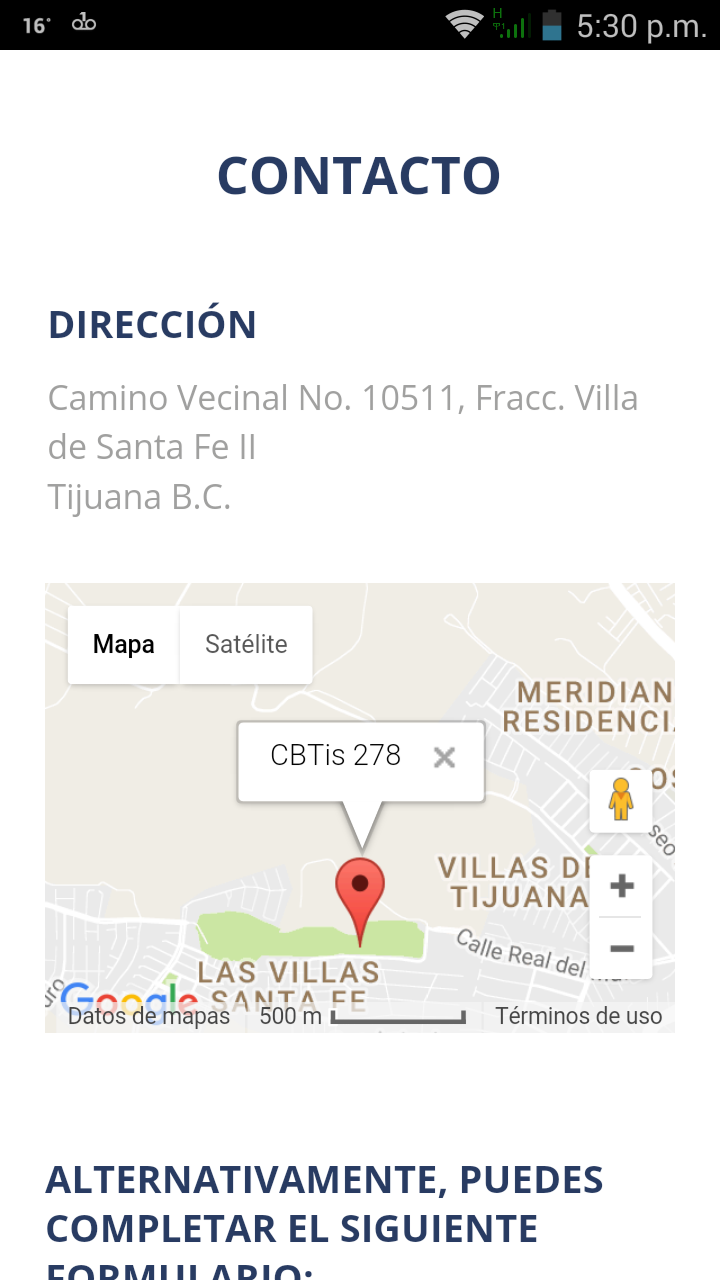Screen dimensions: 720x1280
Task: Open the "Datos de mapas" link
Action: 148,1015
